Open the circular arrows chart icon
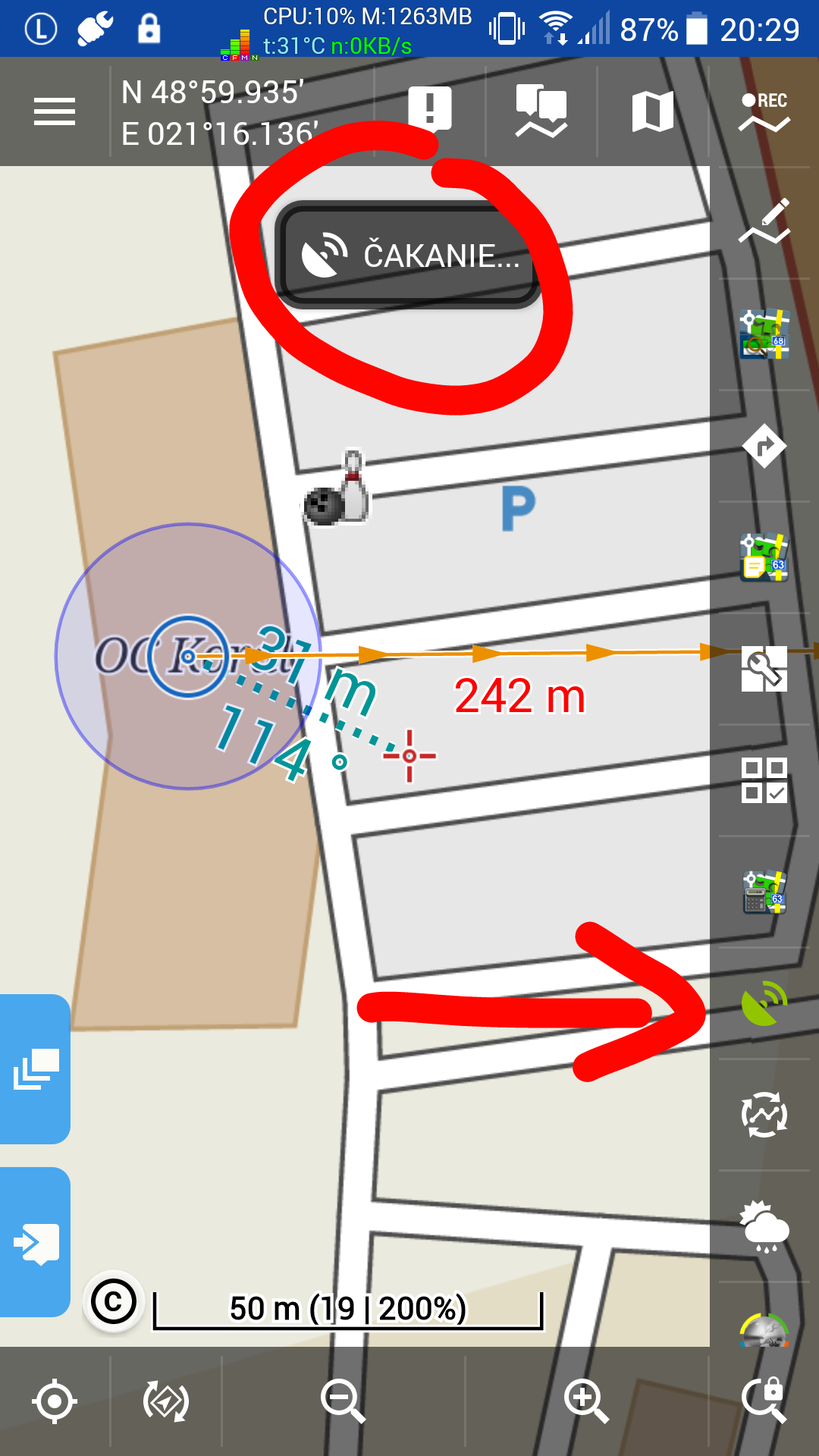 point(764,1115)
